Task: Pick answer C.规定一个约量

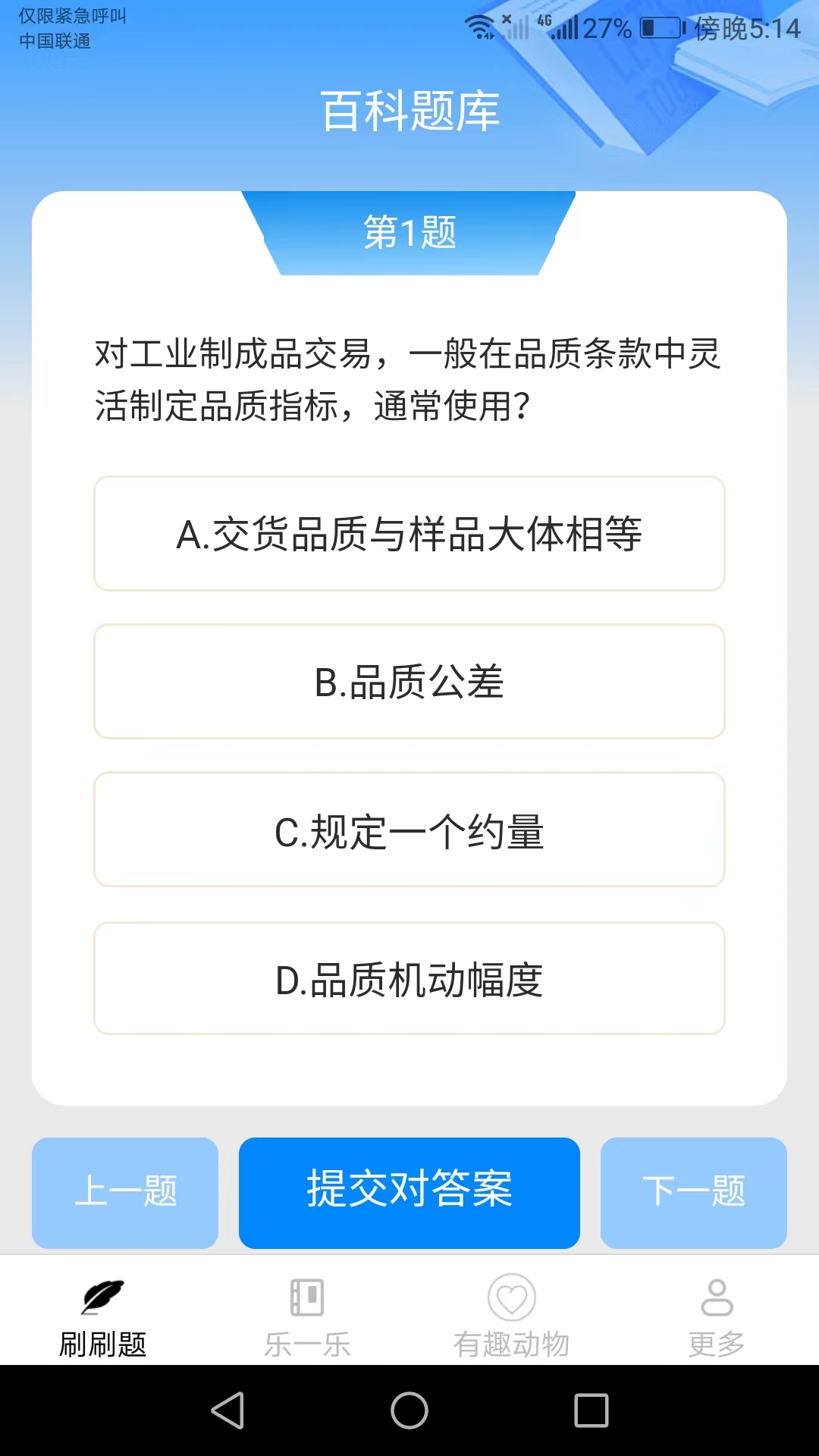Action: coord(409,830)
